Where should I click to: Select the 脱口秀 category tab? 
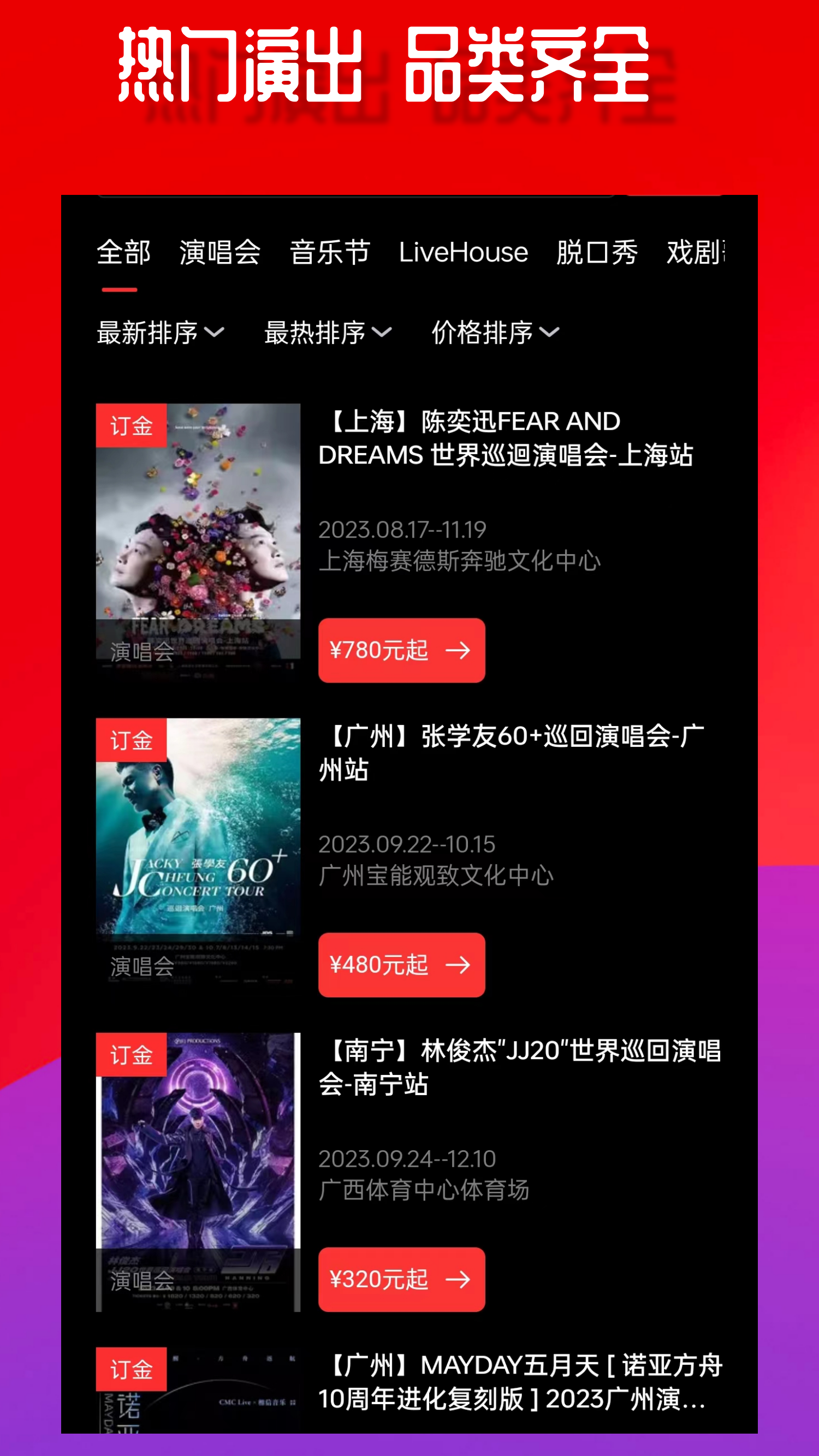pyautogui.click(x=595, y=253)
